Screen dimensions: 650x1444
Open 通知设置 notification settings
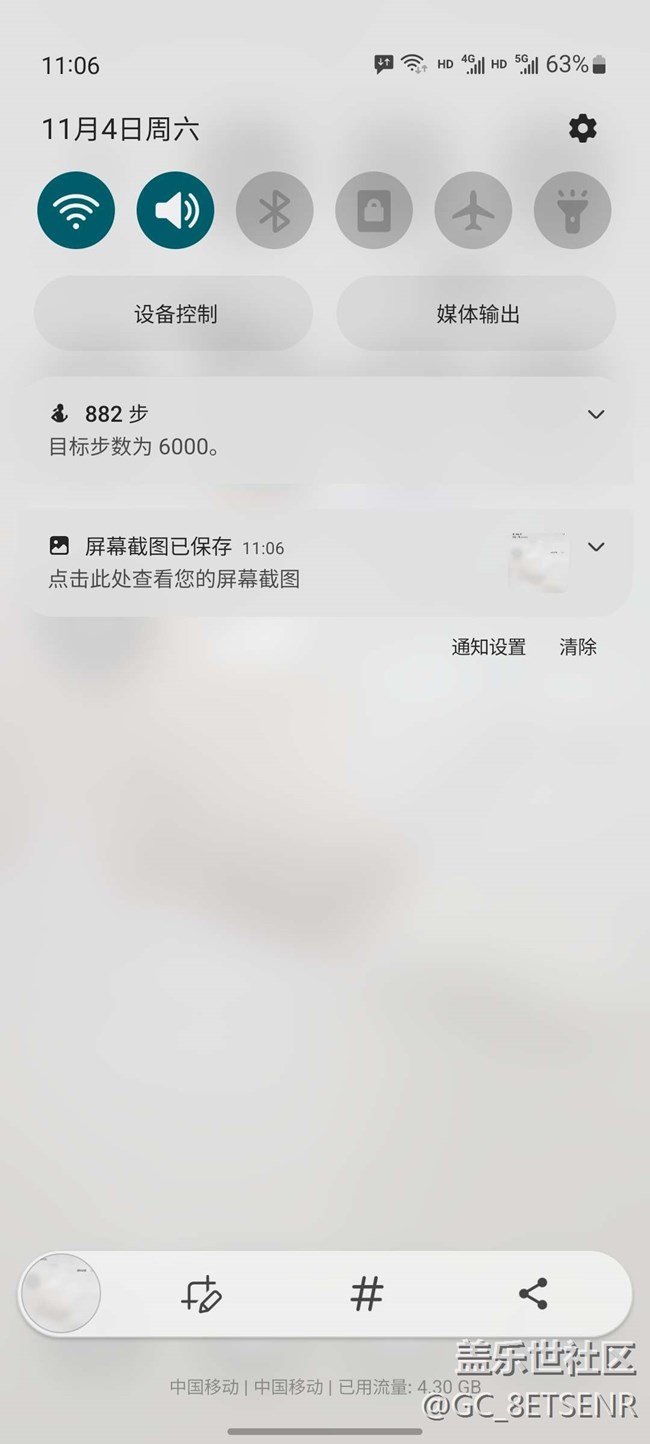click(488, 647)
